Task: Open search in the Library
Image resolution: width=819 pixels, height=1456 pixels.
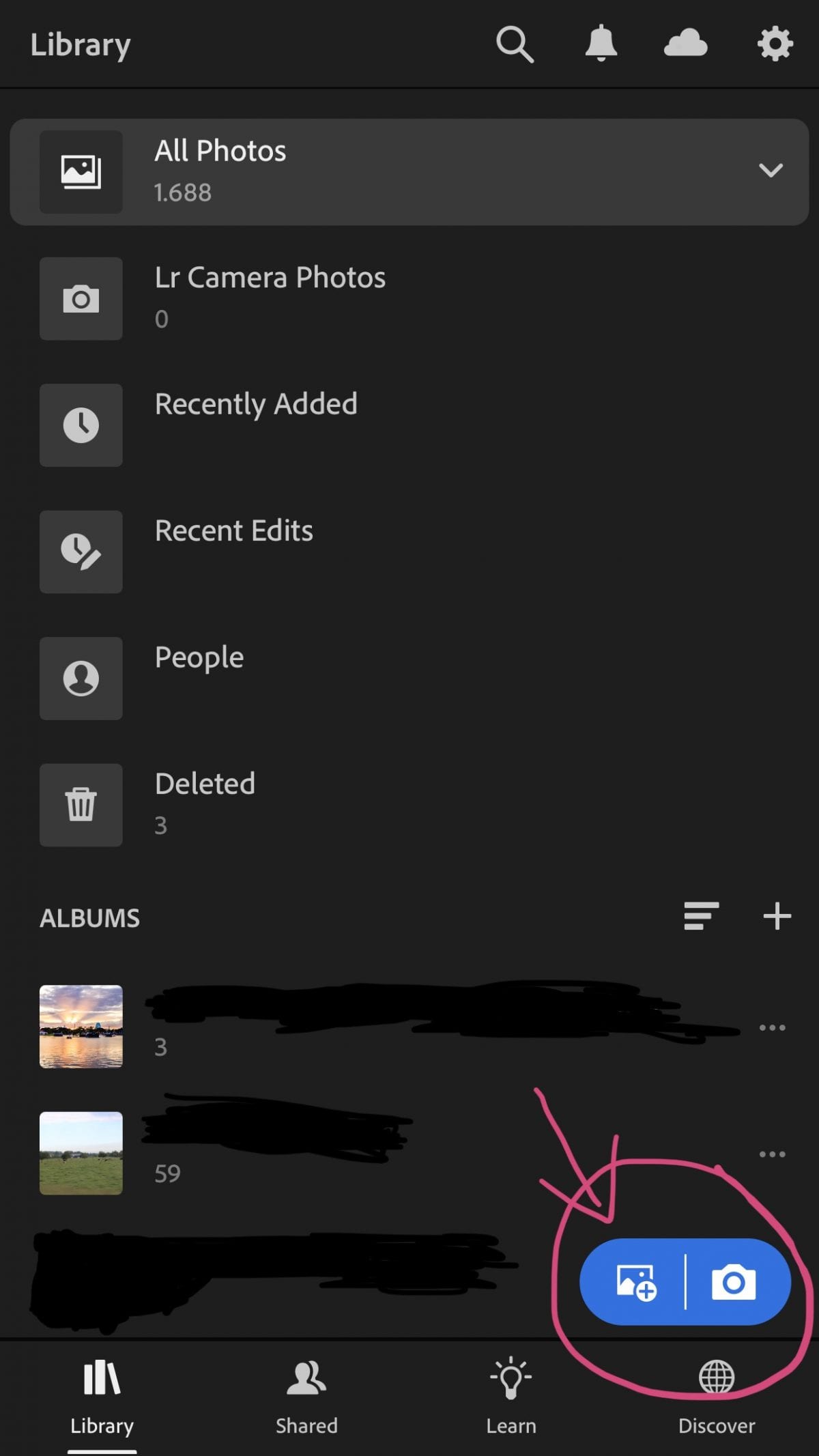Action: pyautogui.click(x=514, y=45)
